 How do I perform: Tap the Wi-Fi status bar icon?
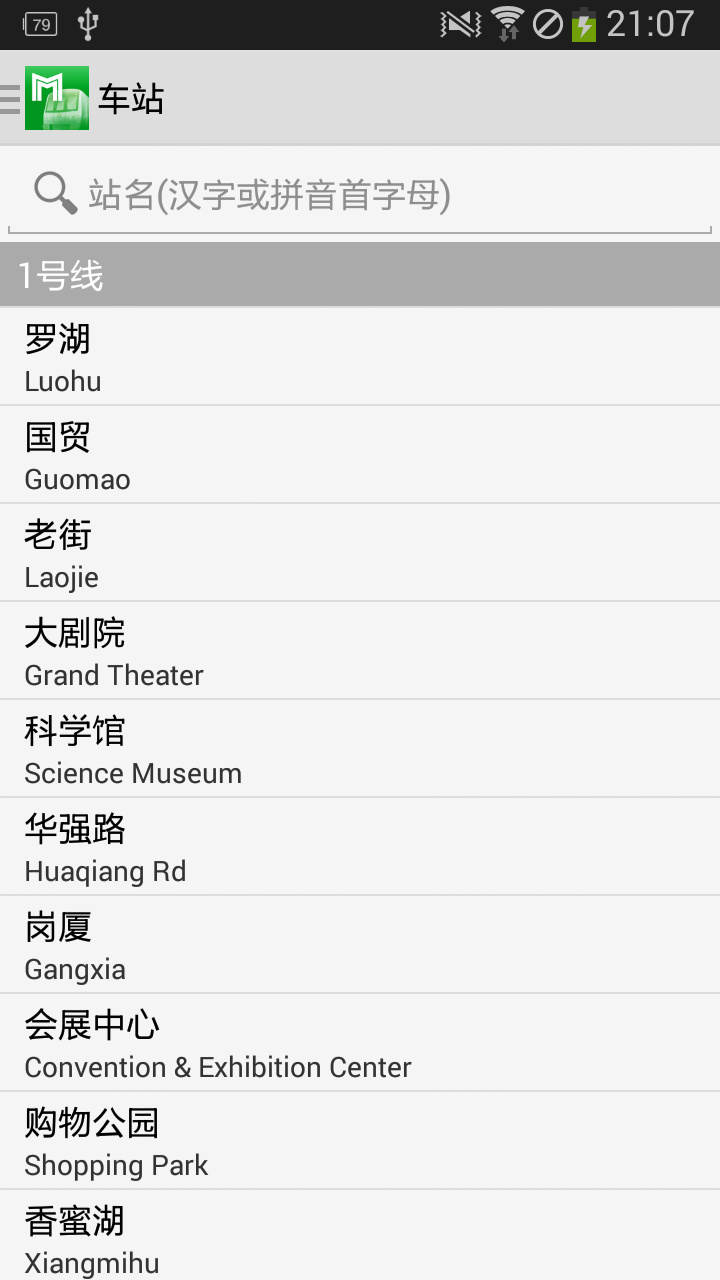click(506, 24)
